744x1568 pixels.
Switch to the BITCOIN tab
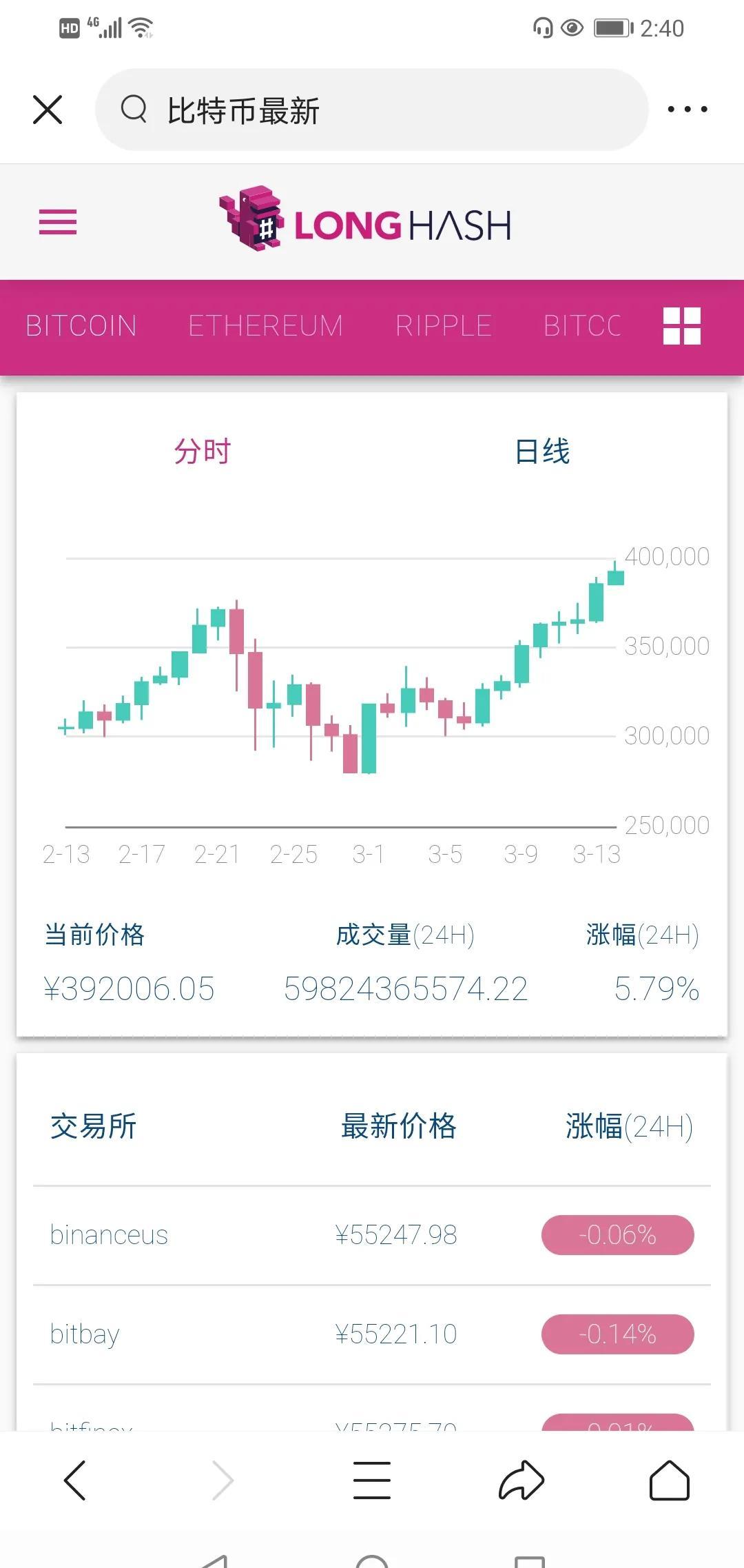[x=81, y=326]
